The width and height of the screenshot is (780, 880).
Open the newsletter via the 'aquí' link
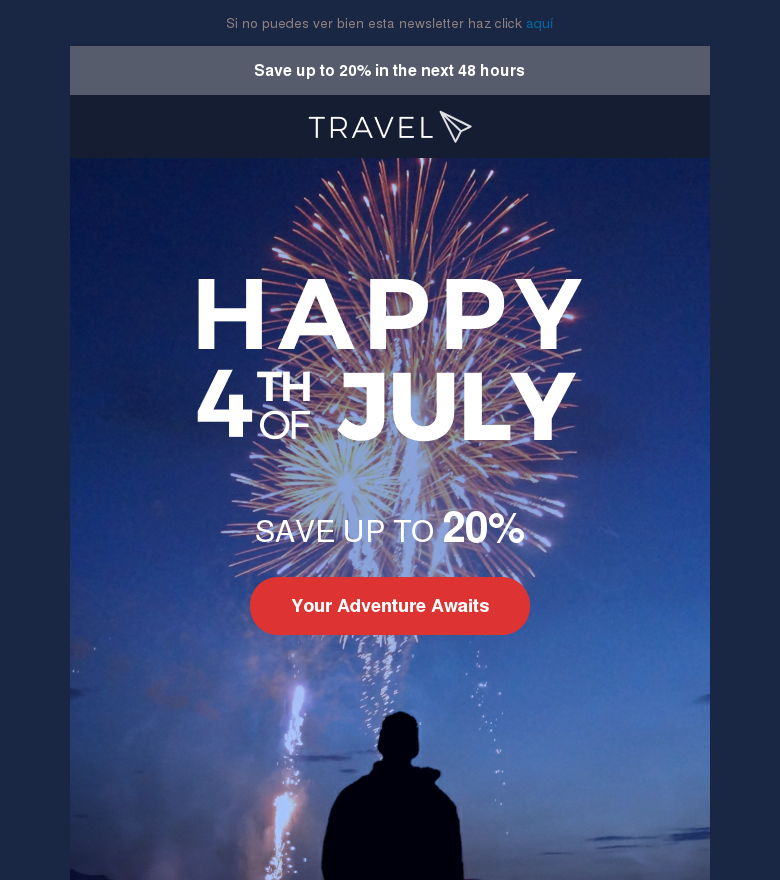point(539,23)
